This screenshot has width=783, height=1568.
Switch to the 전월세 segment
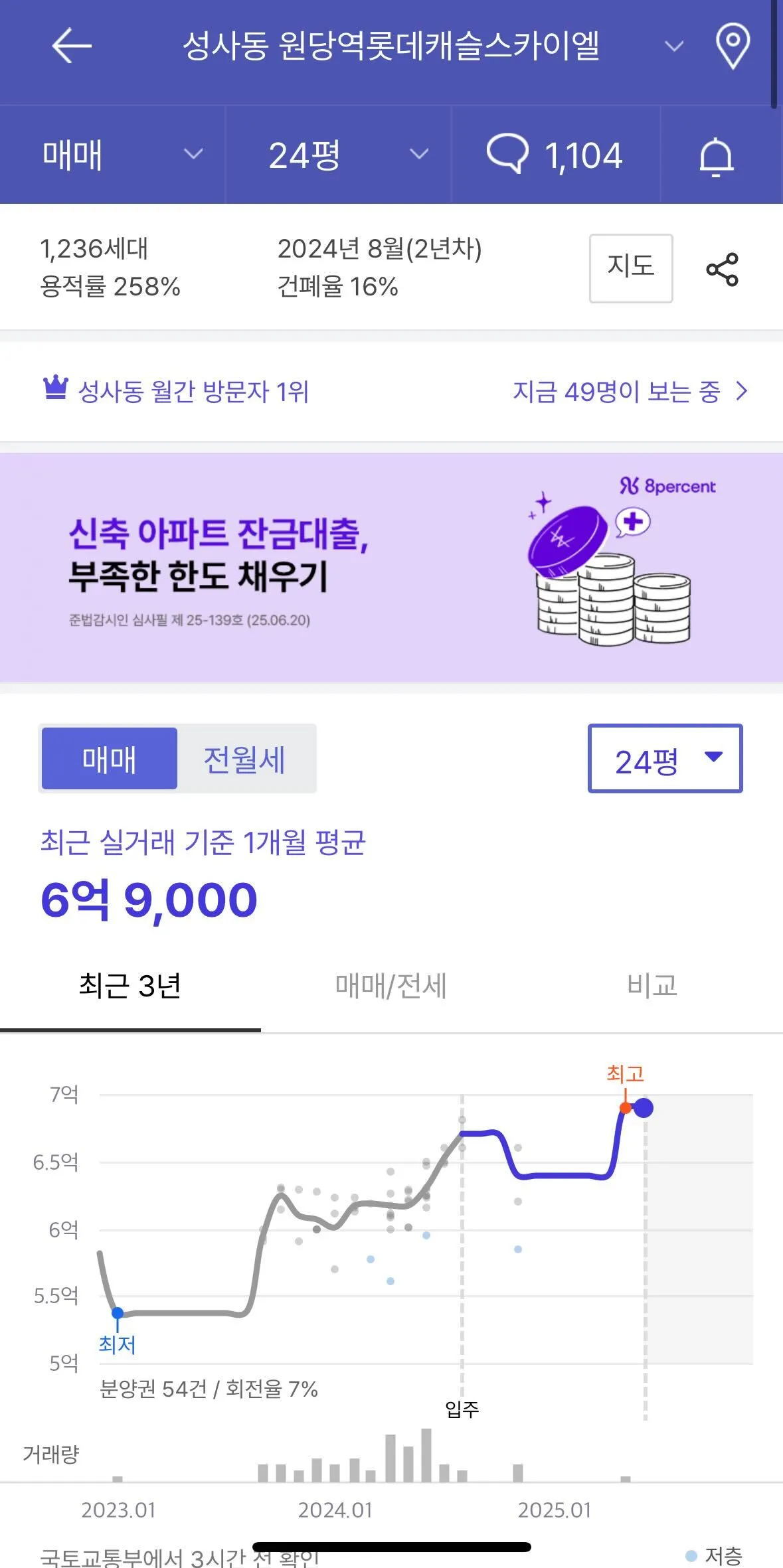coord(244,759)
